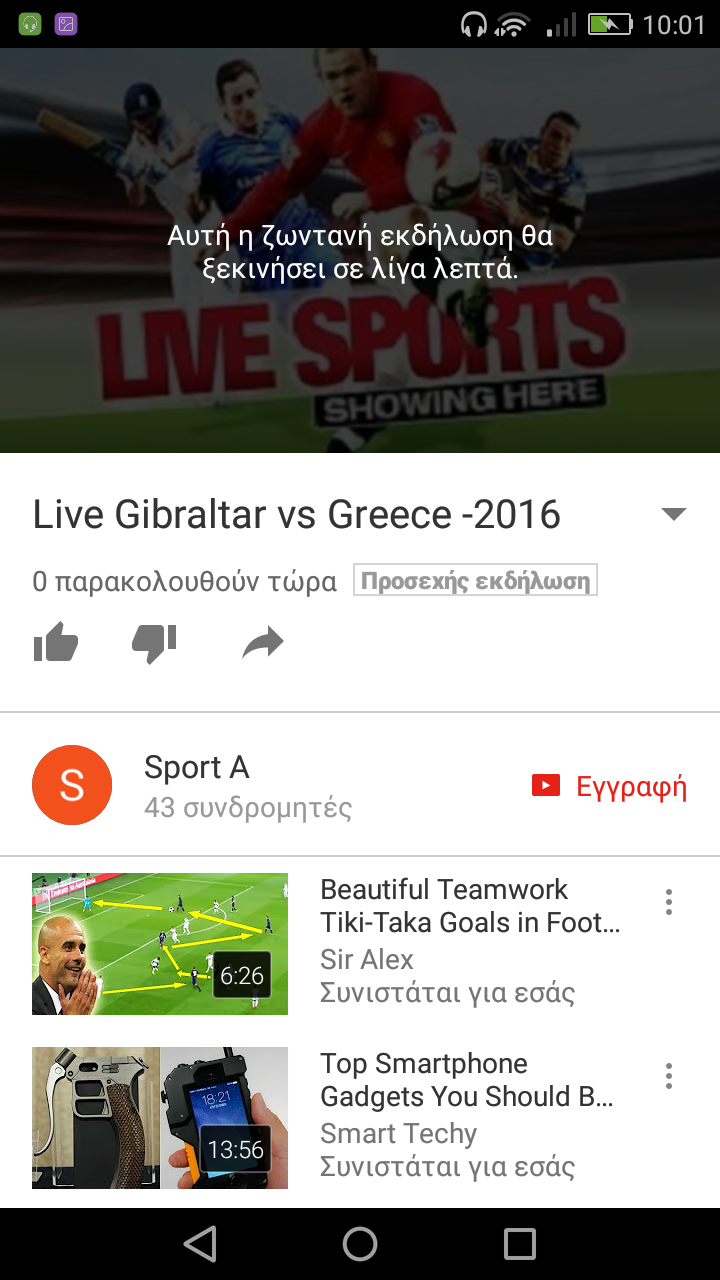Tap the live video player
The height and width of the screenshot is (1280, 720).
[x=360, y=250]
